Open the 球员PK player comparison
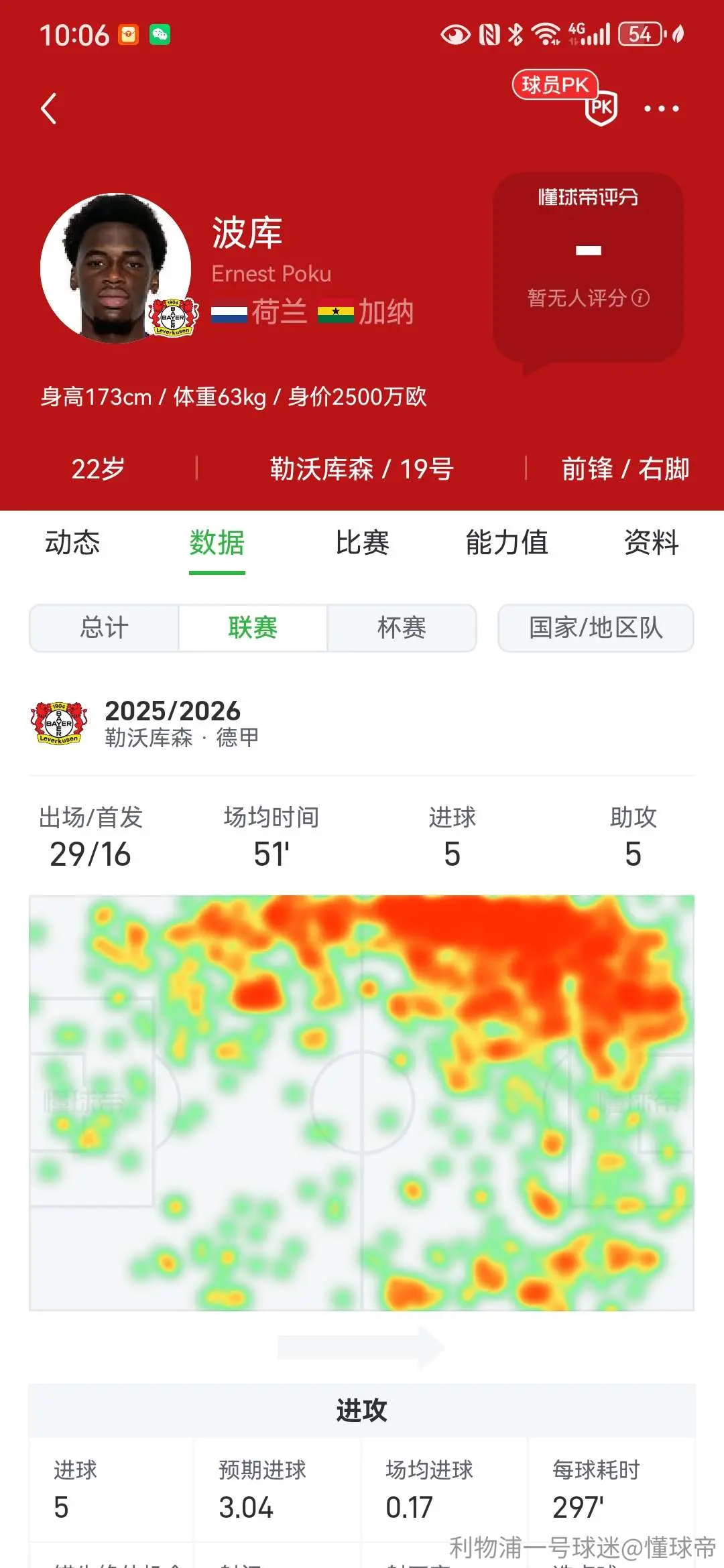Image resolution: width=724 pixels, height=1568 pixels. click(566, 97)
